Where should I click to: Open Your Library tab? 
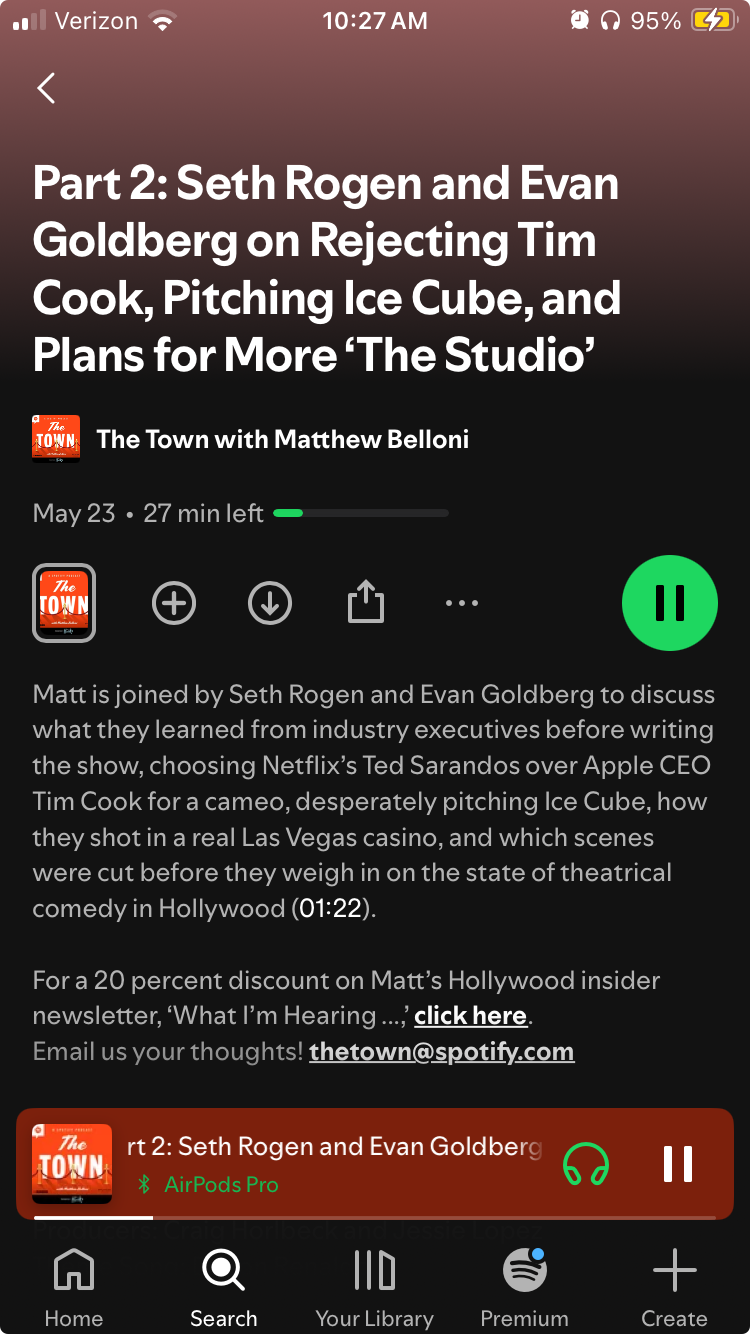point(375,1288)
